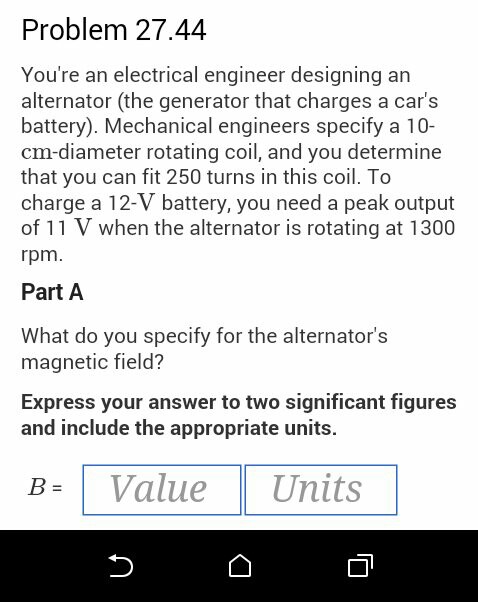Go back using the system back button

point(121,566)
